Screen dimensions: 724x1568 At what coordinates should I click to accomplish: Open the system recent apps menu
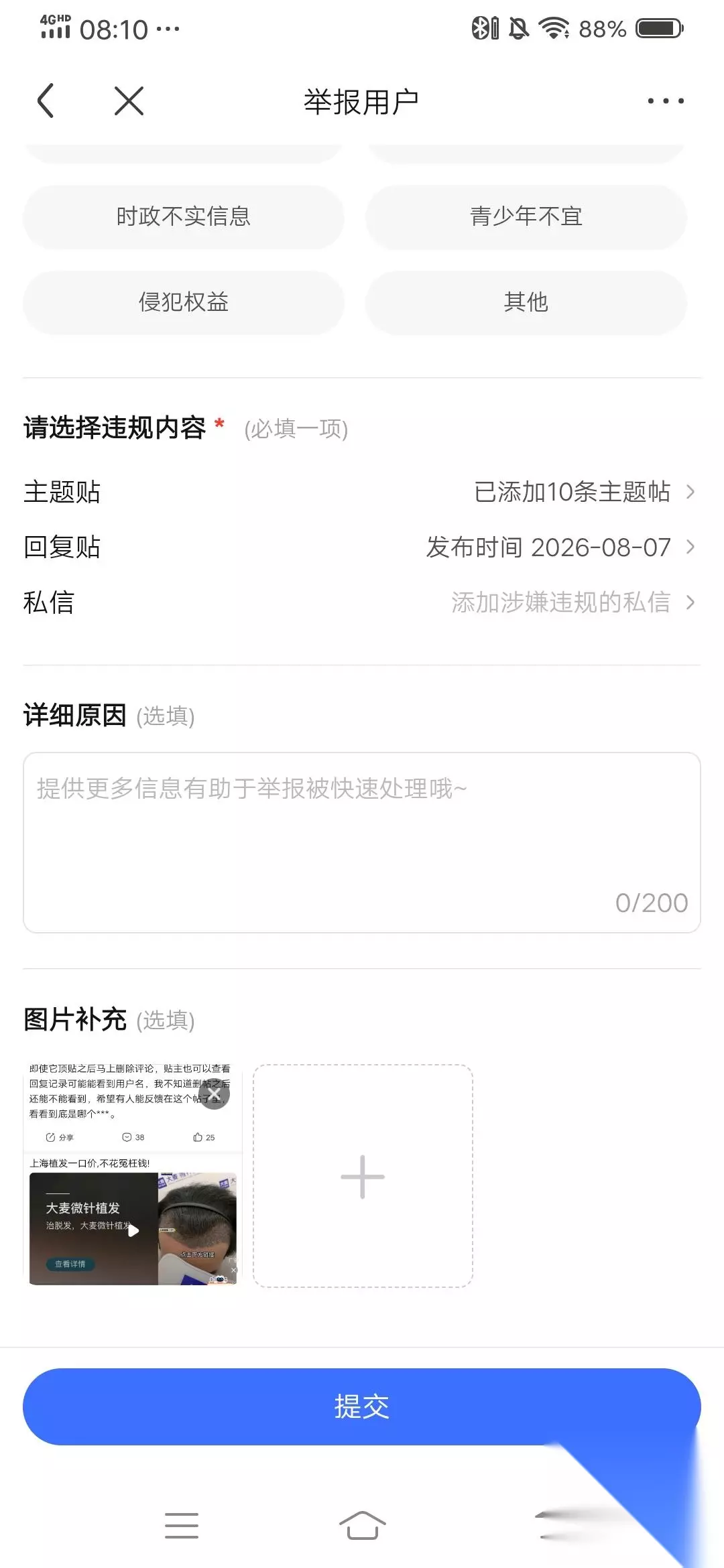point(182,1526)
